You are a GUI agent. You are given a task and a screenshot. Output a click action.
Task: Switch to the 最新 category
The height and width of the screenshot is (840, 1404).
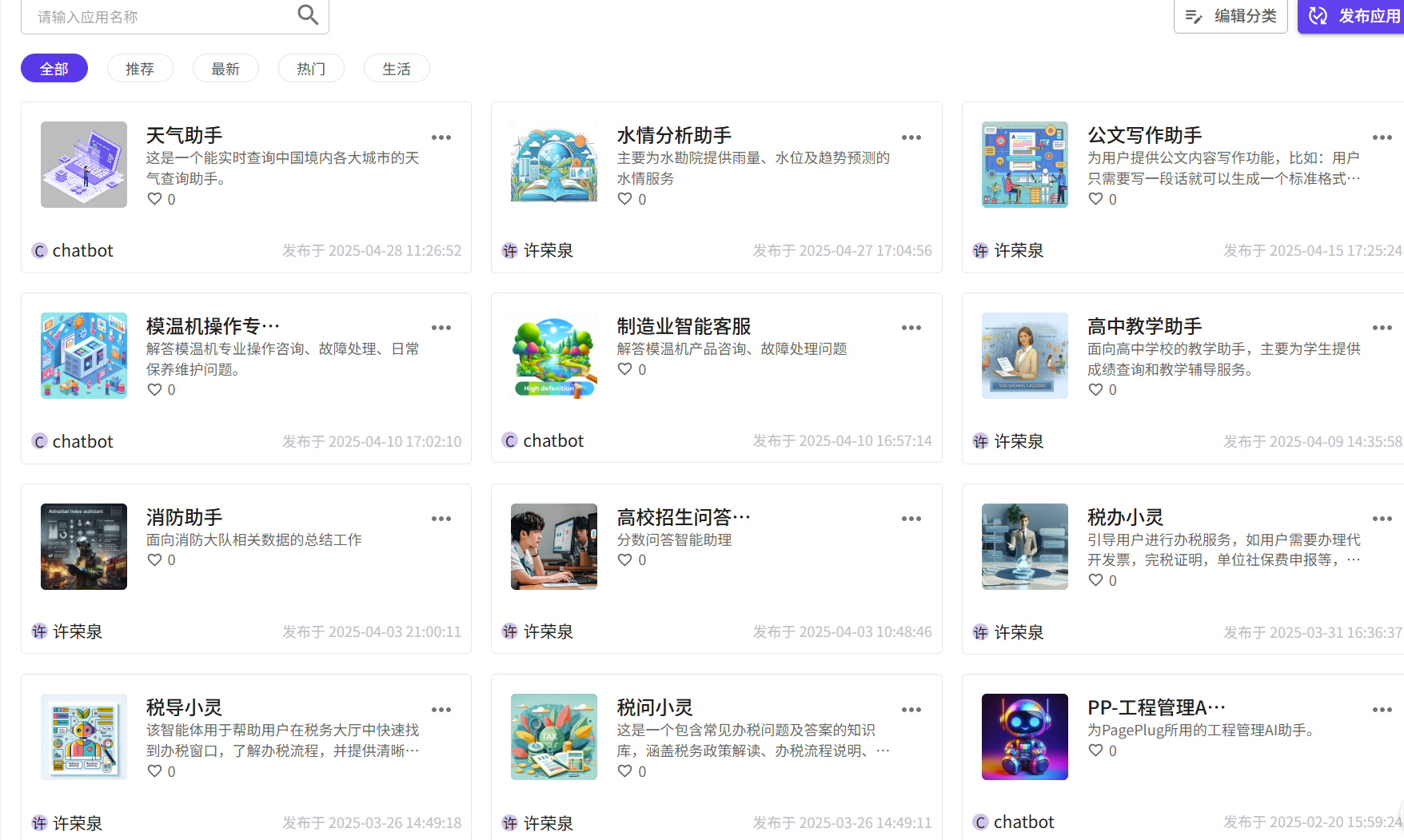pos(225,69)
